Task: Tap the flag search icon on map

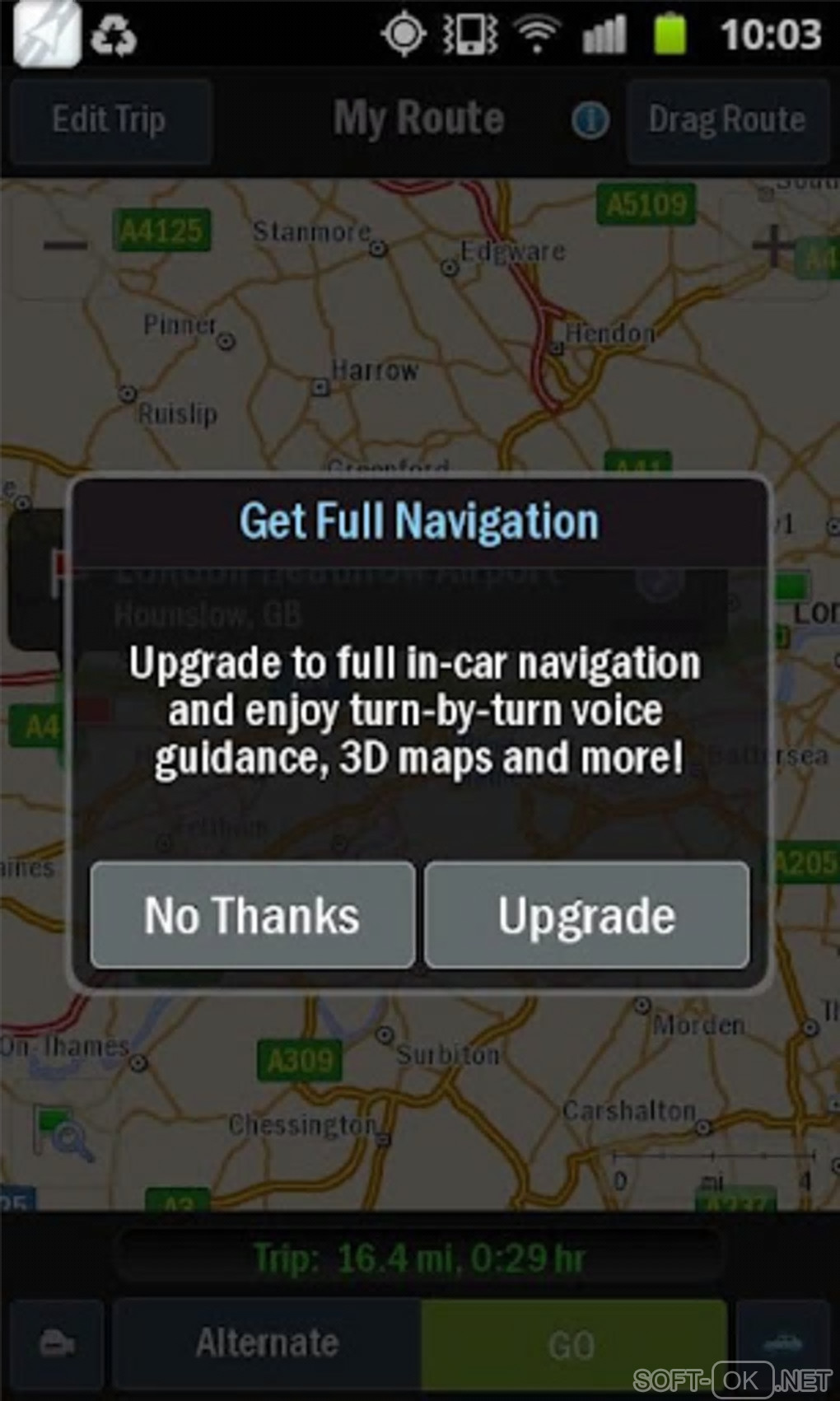Action: click(62, 1133)
